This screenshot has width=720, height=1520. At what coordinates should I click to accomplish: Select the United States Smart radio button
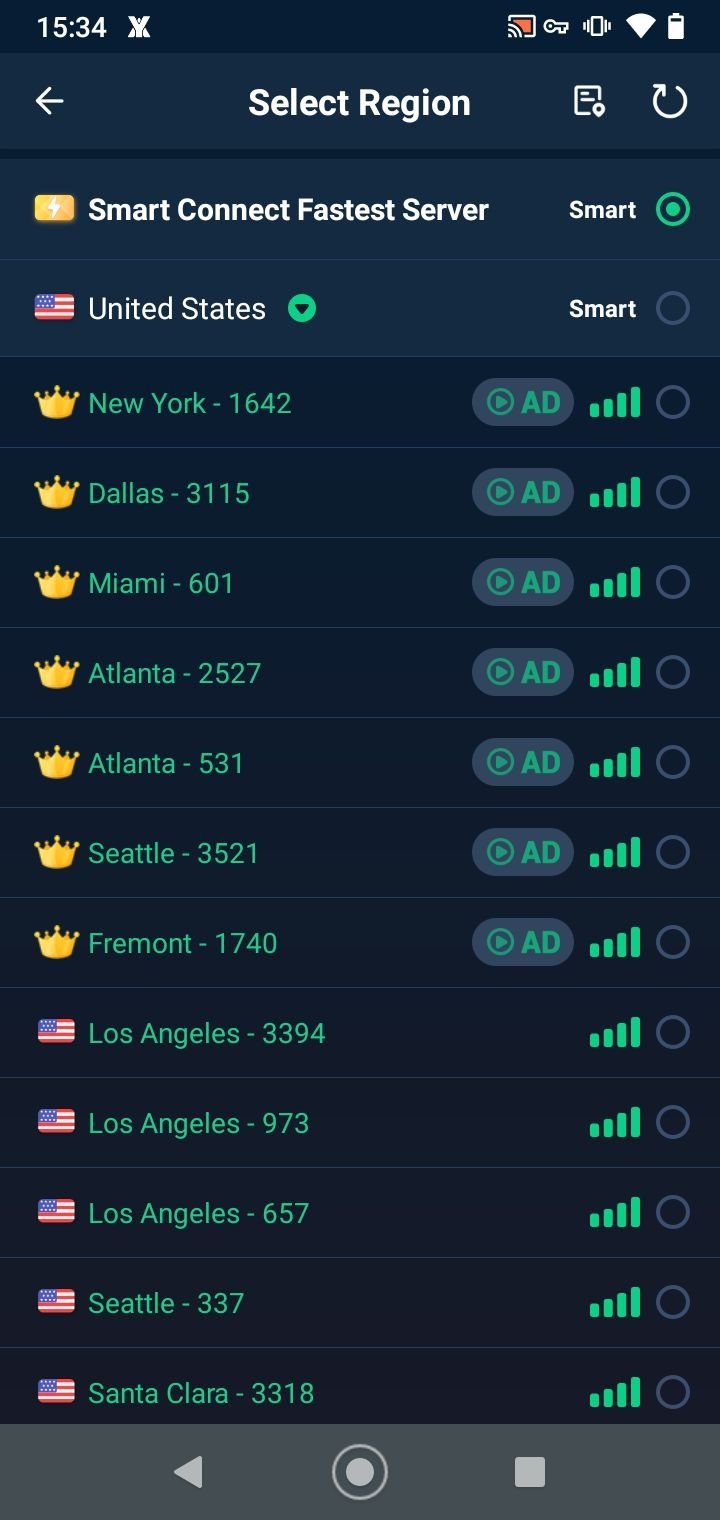click(x=673, y=309)
